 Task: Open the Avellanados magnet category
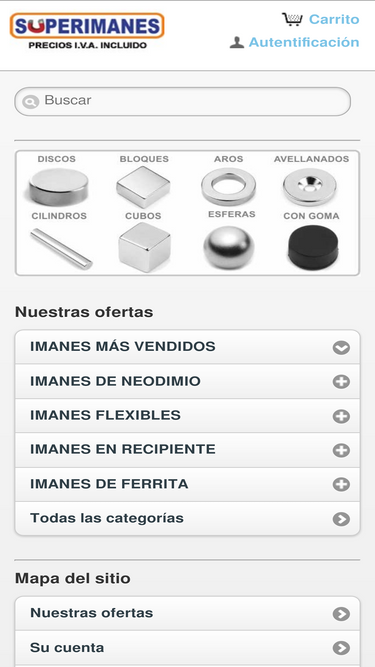point(311,181)
